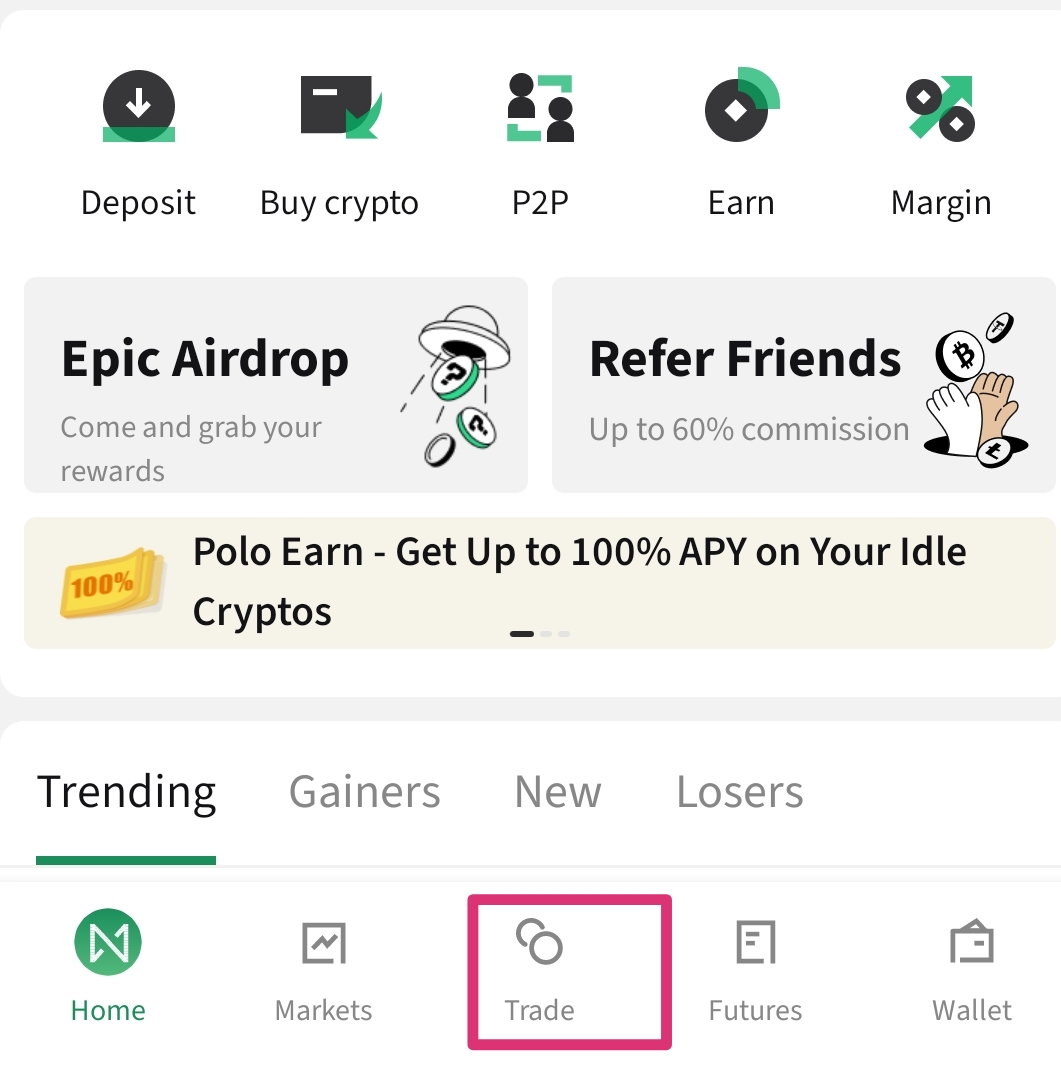
Task: View the Losers tab
Action: (739, 792)
